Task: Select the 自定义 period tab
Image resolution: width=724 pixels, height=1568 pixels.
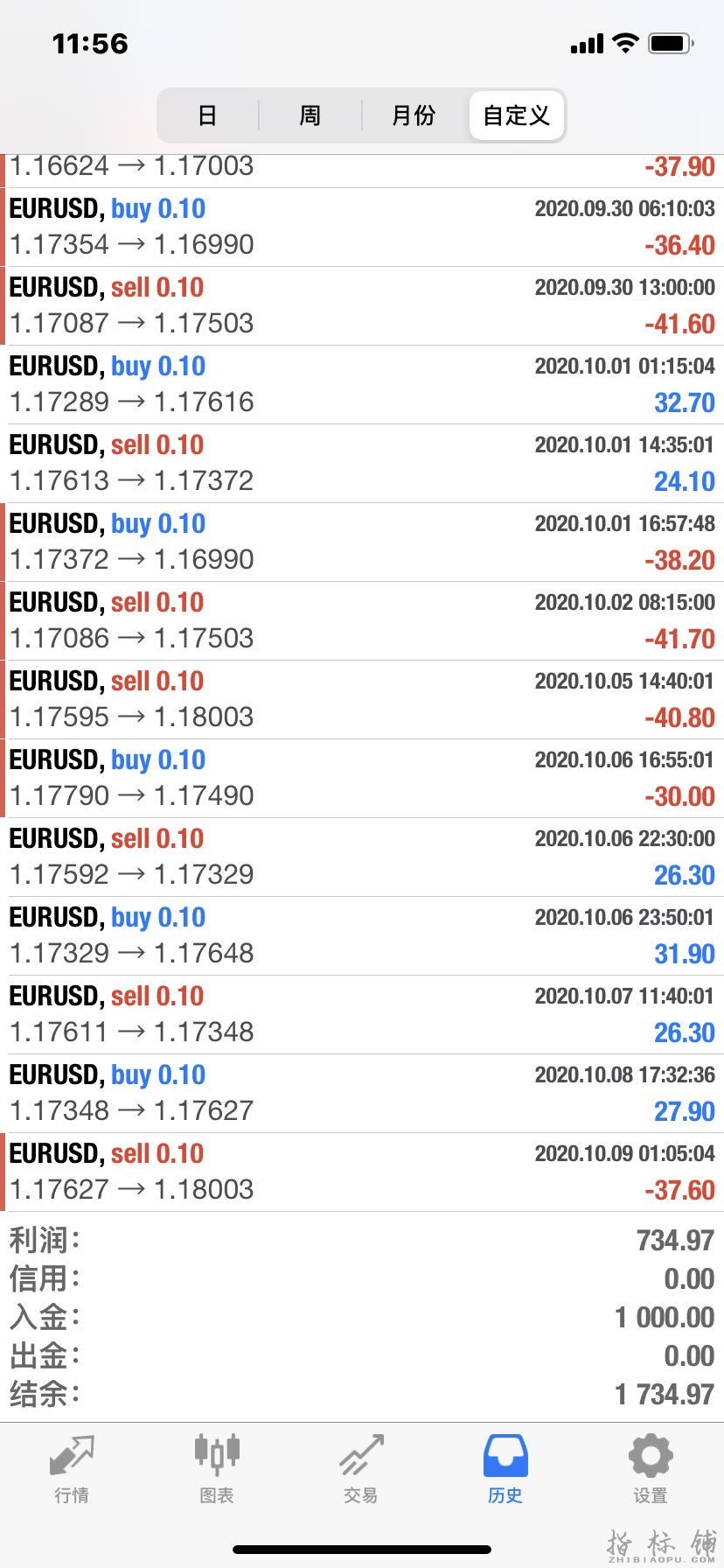Action: coord(517,115)
